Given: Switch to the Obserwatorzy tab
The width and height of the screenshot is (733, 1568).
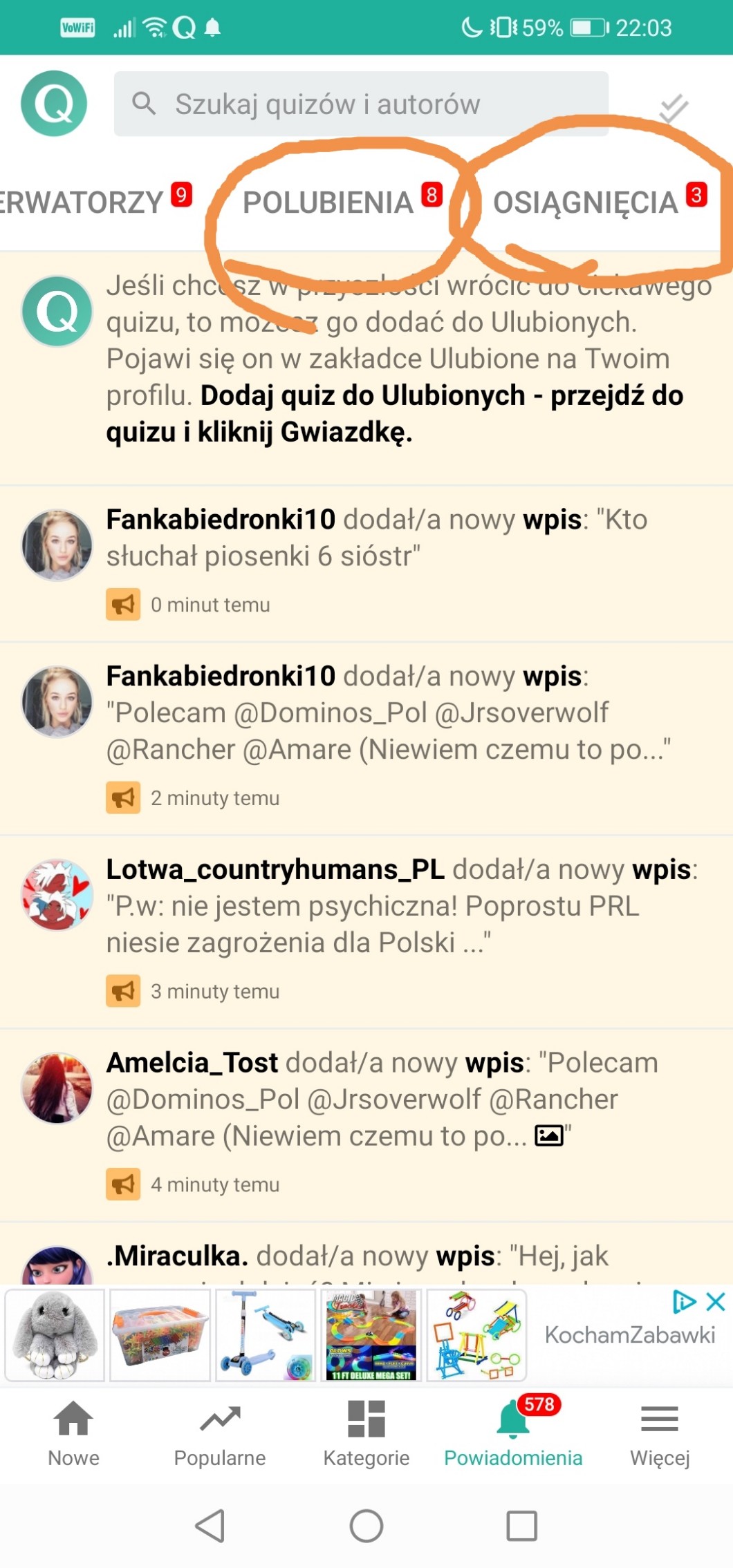Looking at the screenshot, I should (83, 202).
